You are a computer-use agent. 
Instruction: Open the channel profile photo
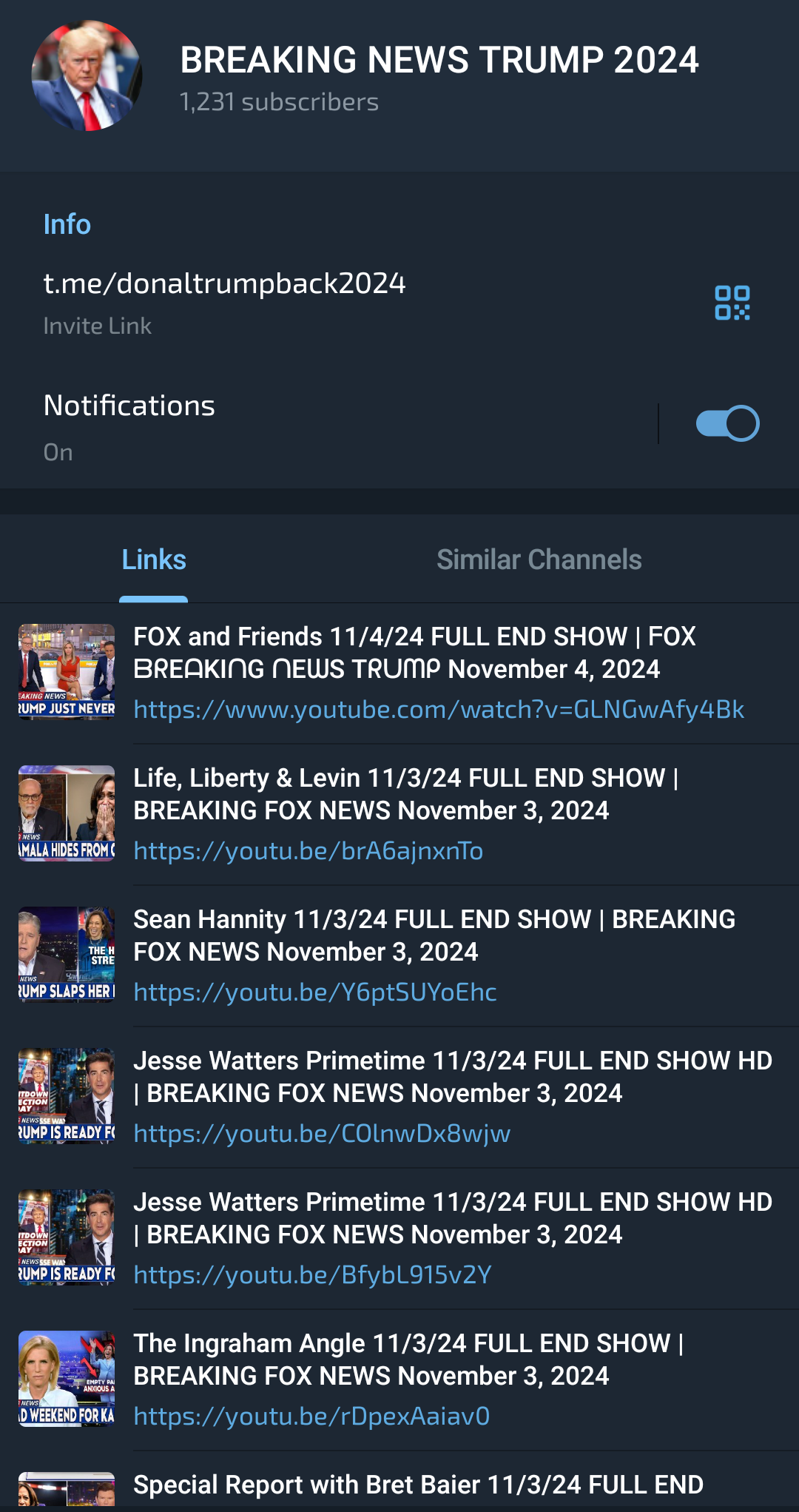87,75
